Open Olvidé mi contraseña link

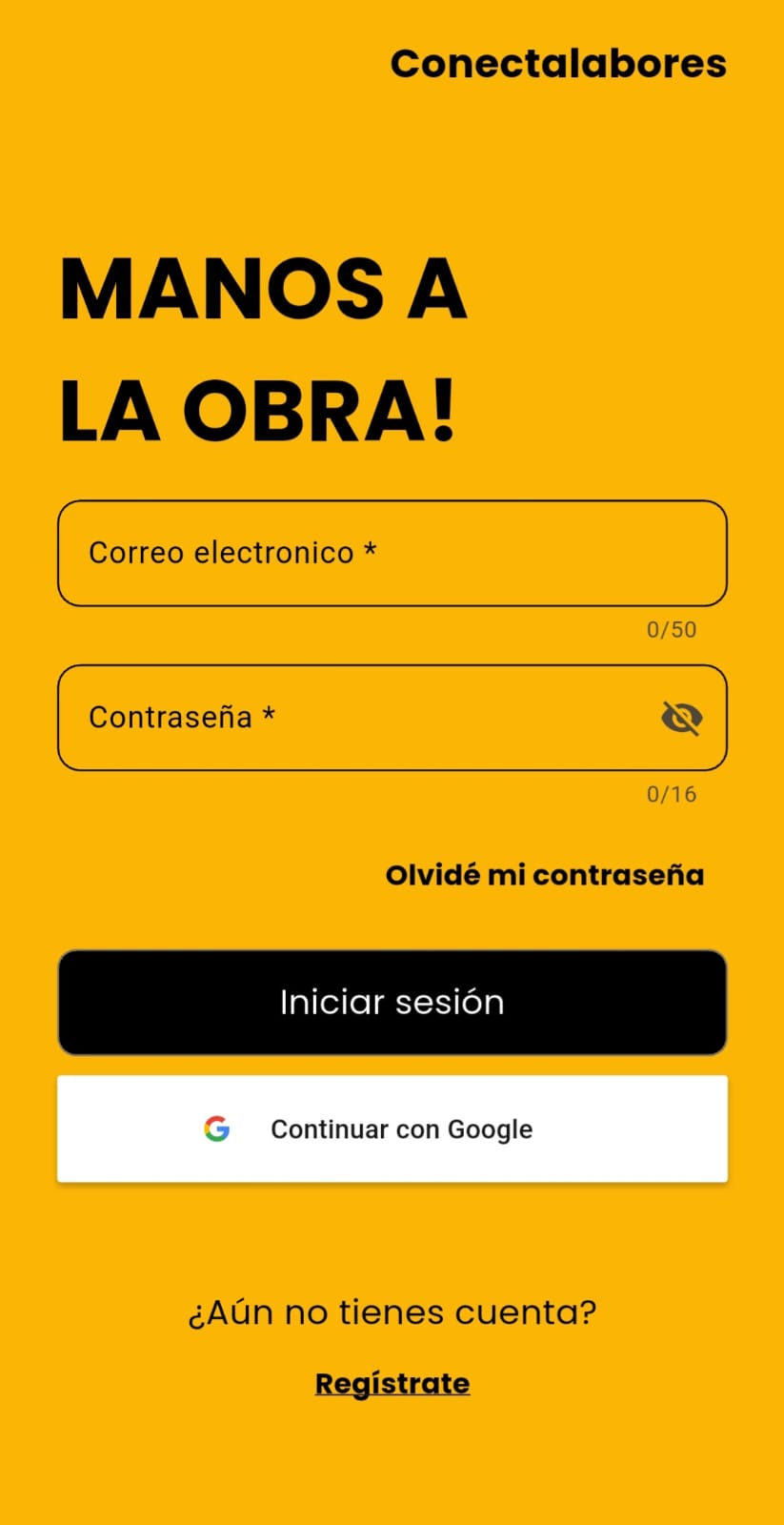544,875
